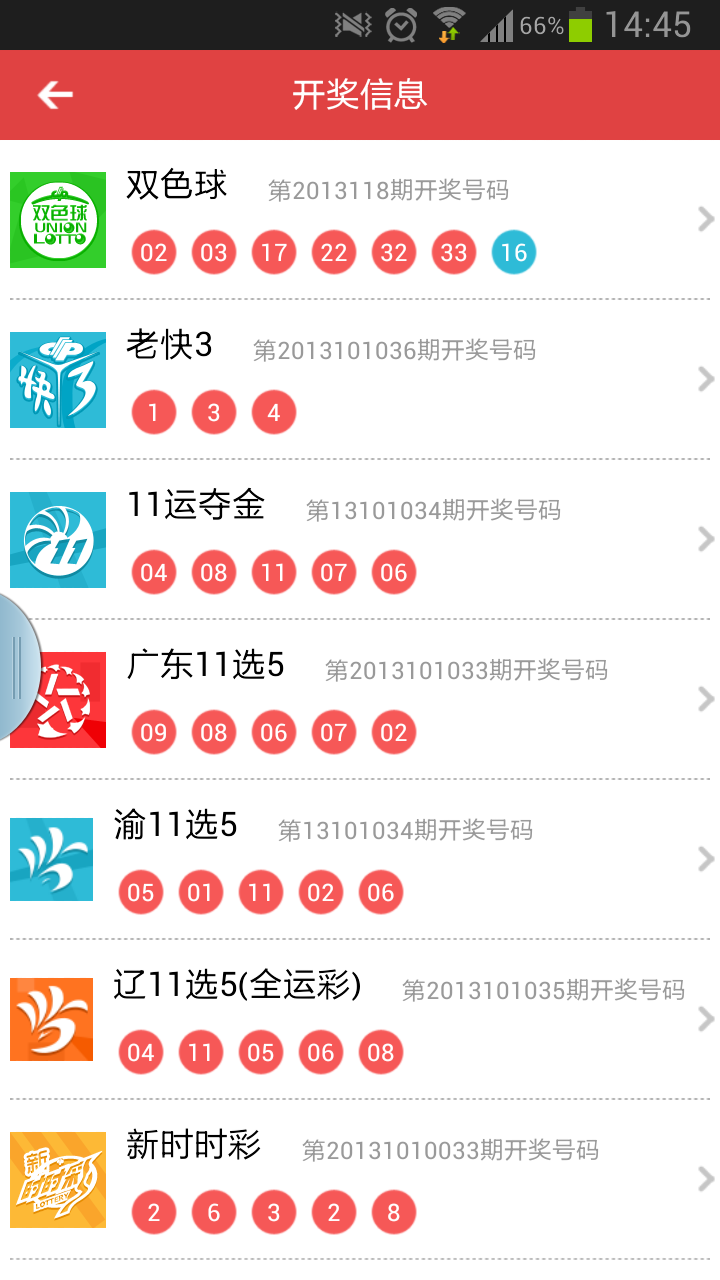Viewport: 720px width, 1280px height.
Task: Pull out the side handle tab
Action: tap(17, 668)
